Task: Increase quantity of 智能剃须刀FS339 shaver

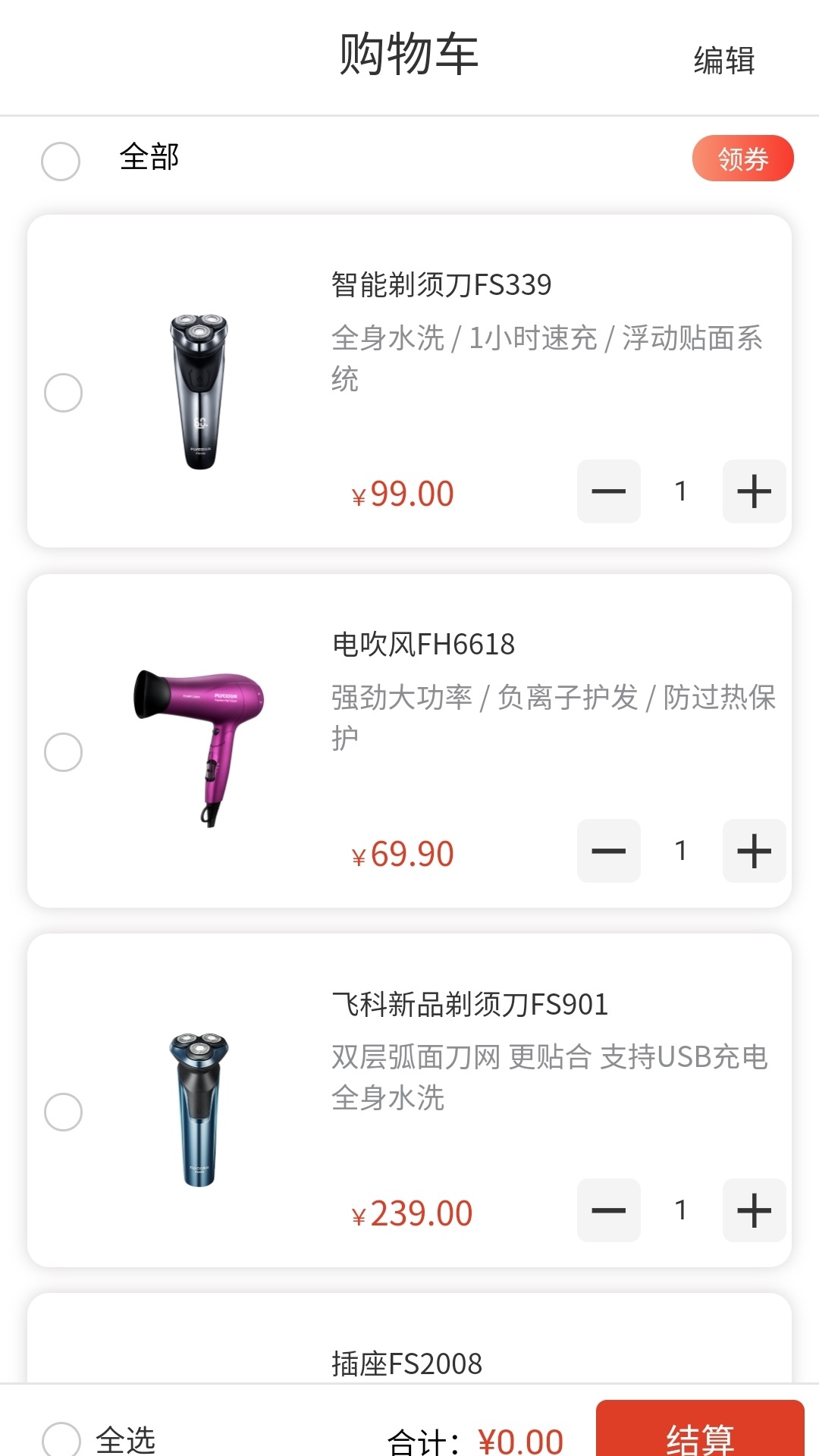Action: coord(753,491)
